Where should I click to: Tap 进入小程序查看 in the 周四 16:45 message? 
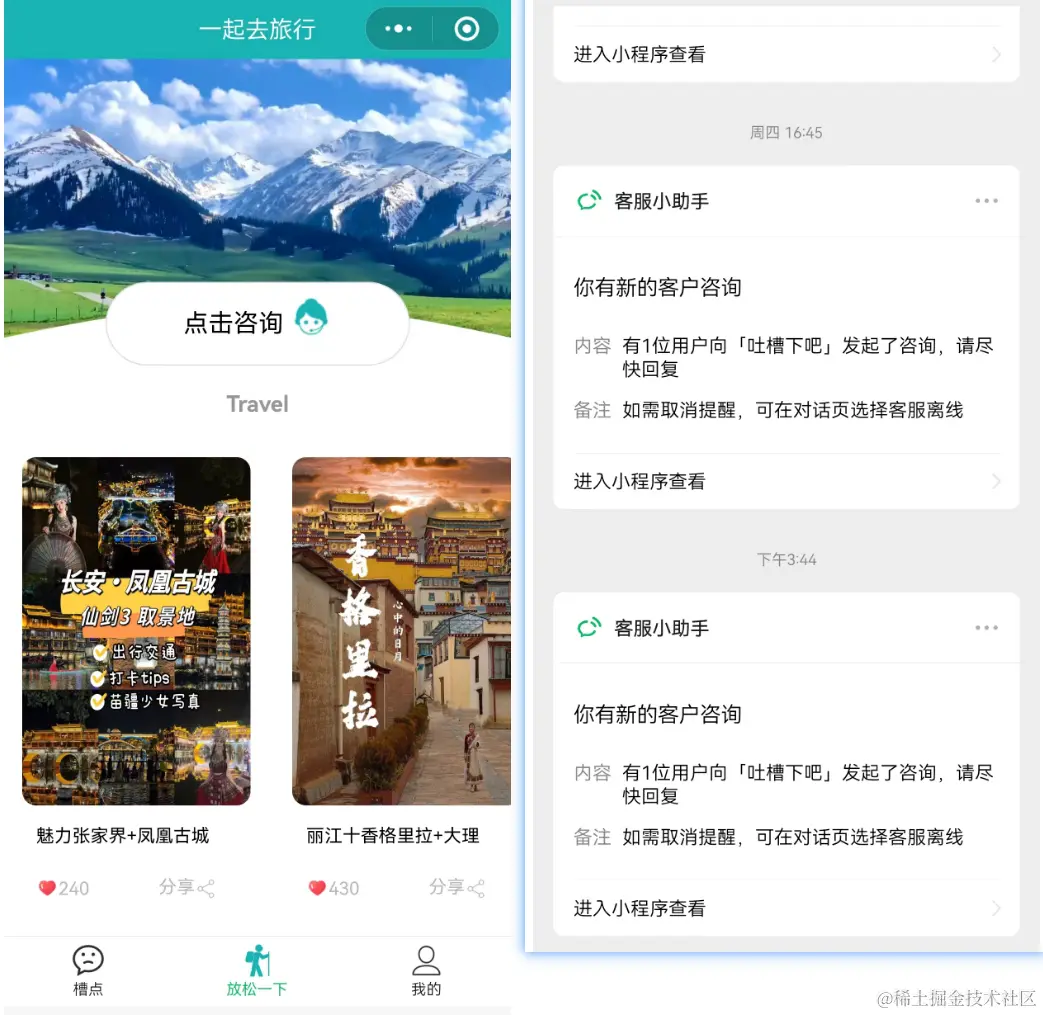(x=786, y=481)
